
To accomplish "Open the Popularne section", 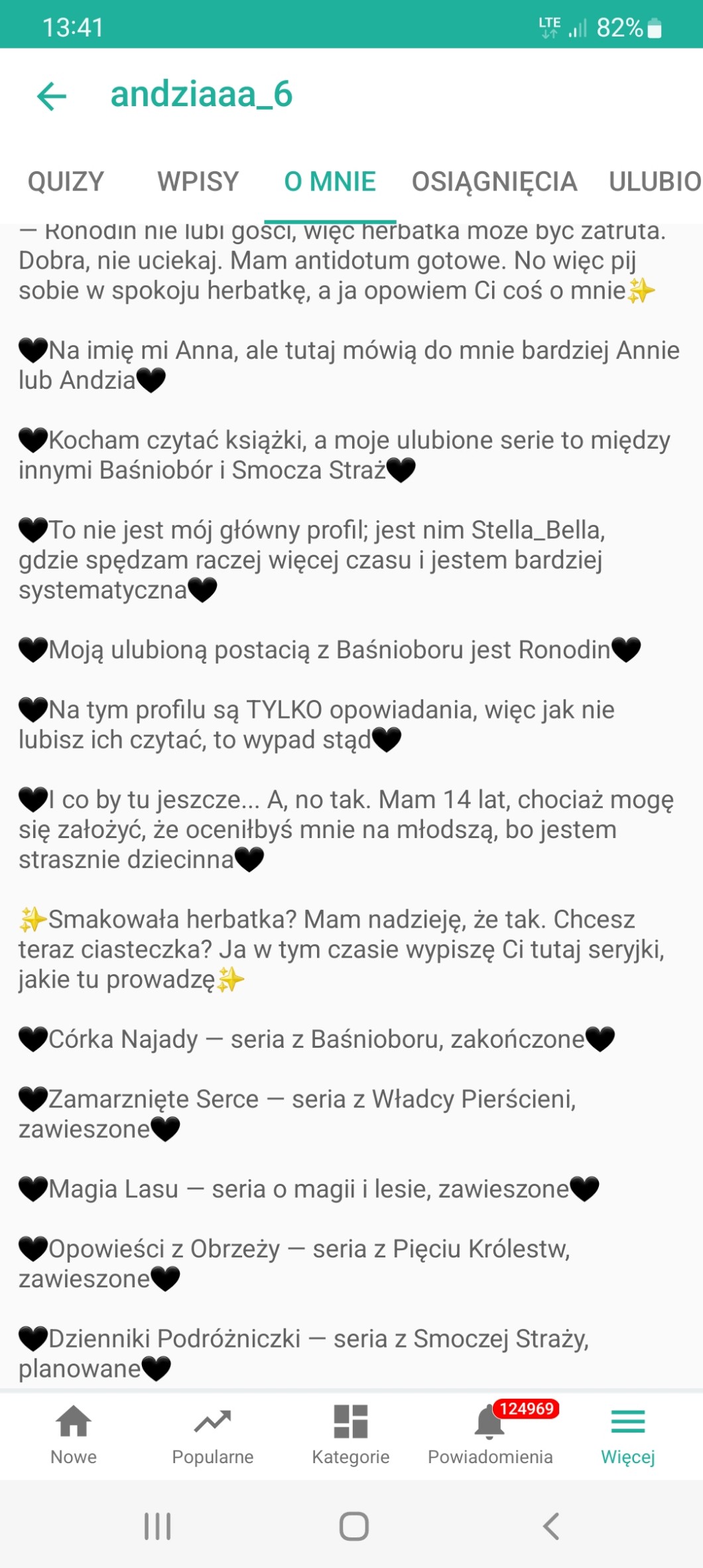I will (212, 1434).
